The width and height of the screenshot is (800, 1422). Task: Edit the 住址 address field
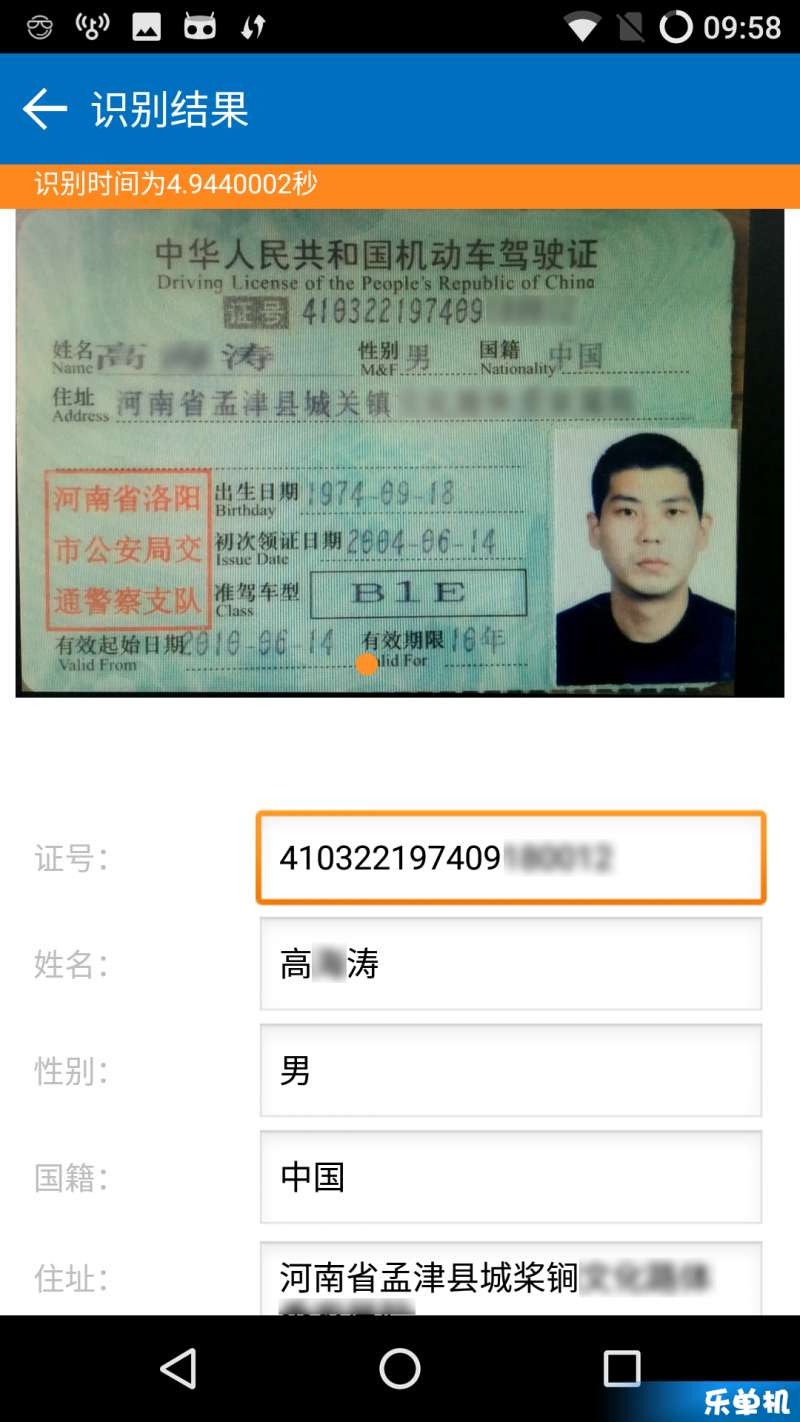coord(510,1279)
